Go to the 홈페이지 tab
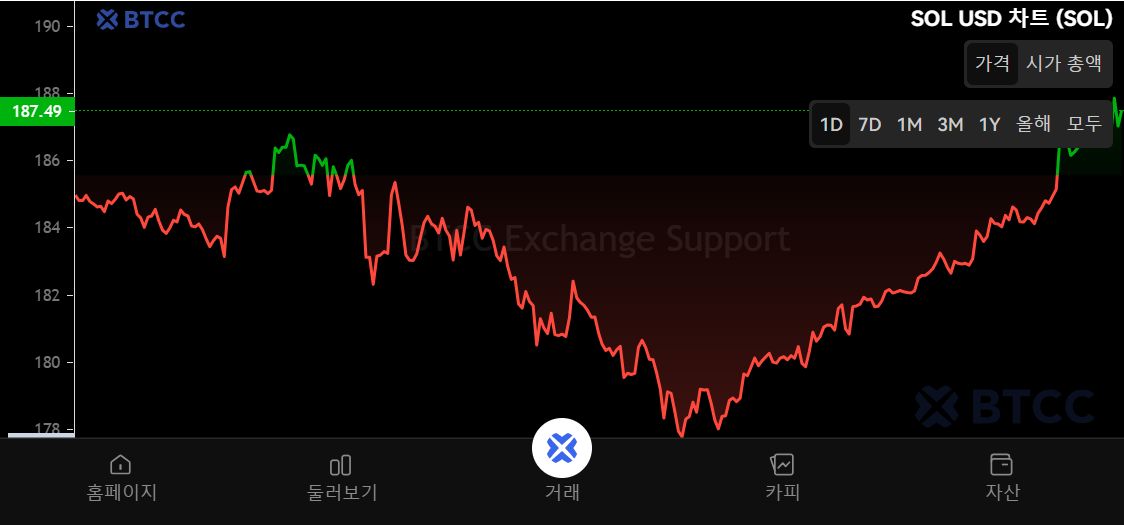The width and height of the screenshot is (1124, 525). click(x=121, y=476)
